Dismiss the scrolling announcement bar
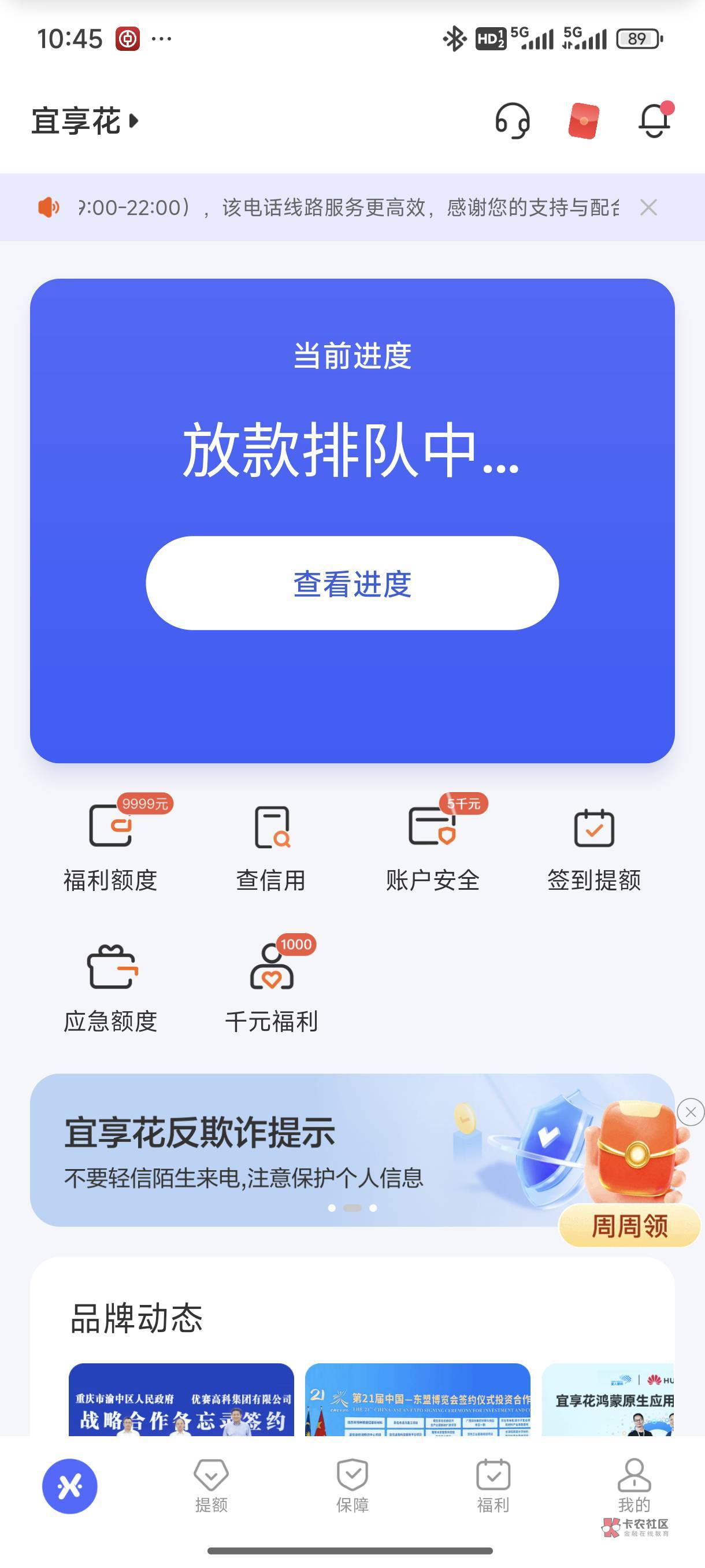Image resolution: width=705 pixels, height=1568 pixels. [x=648, y=208]
